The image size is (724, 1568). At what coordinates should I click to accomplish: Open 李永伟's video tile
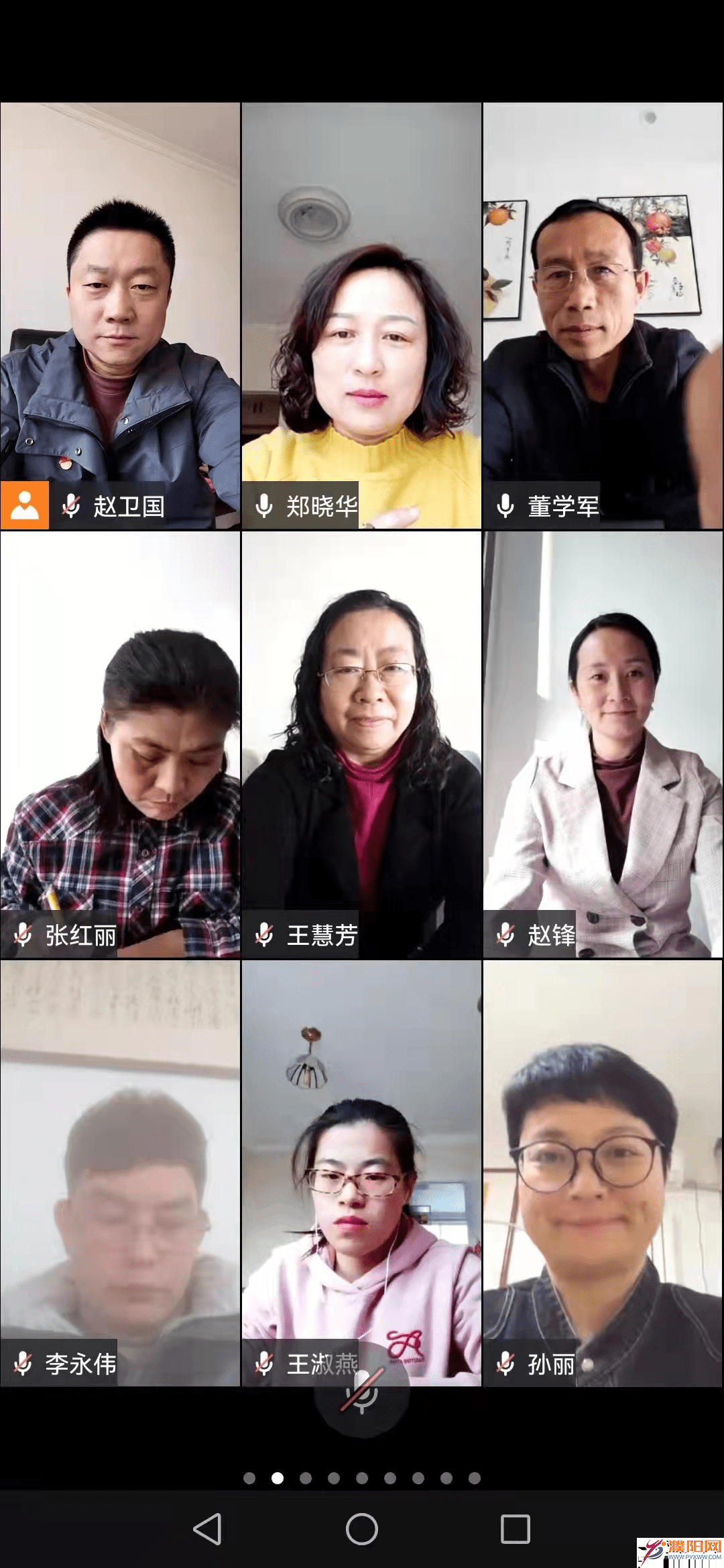(x=120, y=1173)
